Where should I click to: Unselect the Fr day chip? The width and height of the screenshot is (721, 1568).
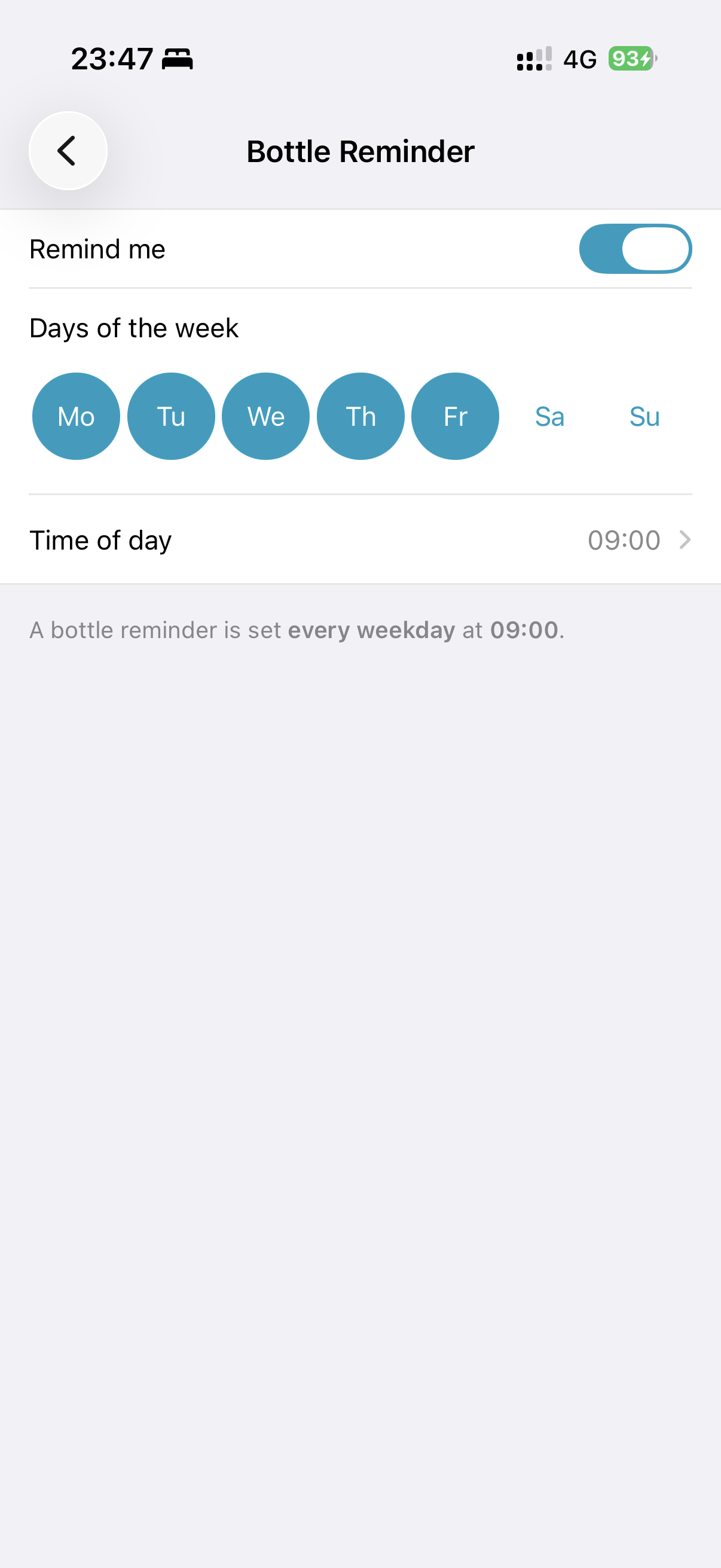coord(455,416)
